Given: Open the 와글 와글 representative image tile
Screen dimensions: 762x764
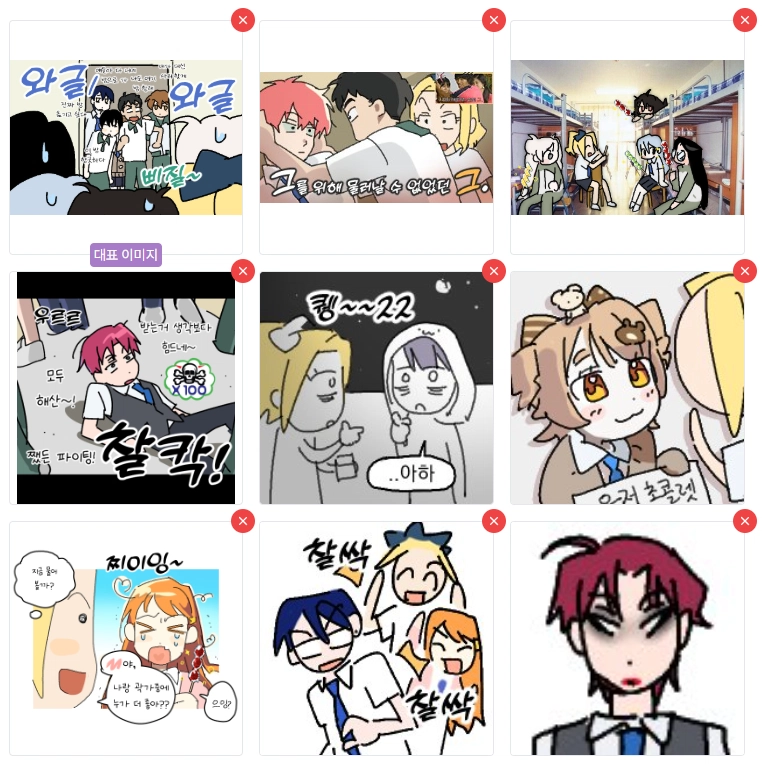Looking at the screenshot, I should click(x=126, y=138).
